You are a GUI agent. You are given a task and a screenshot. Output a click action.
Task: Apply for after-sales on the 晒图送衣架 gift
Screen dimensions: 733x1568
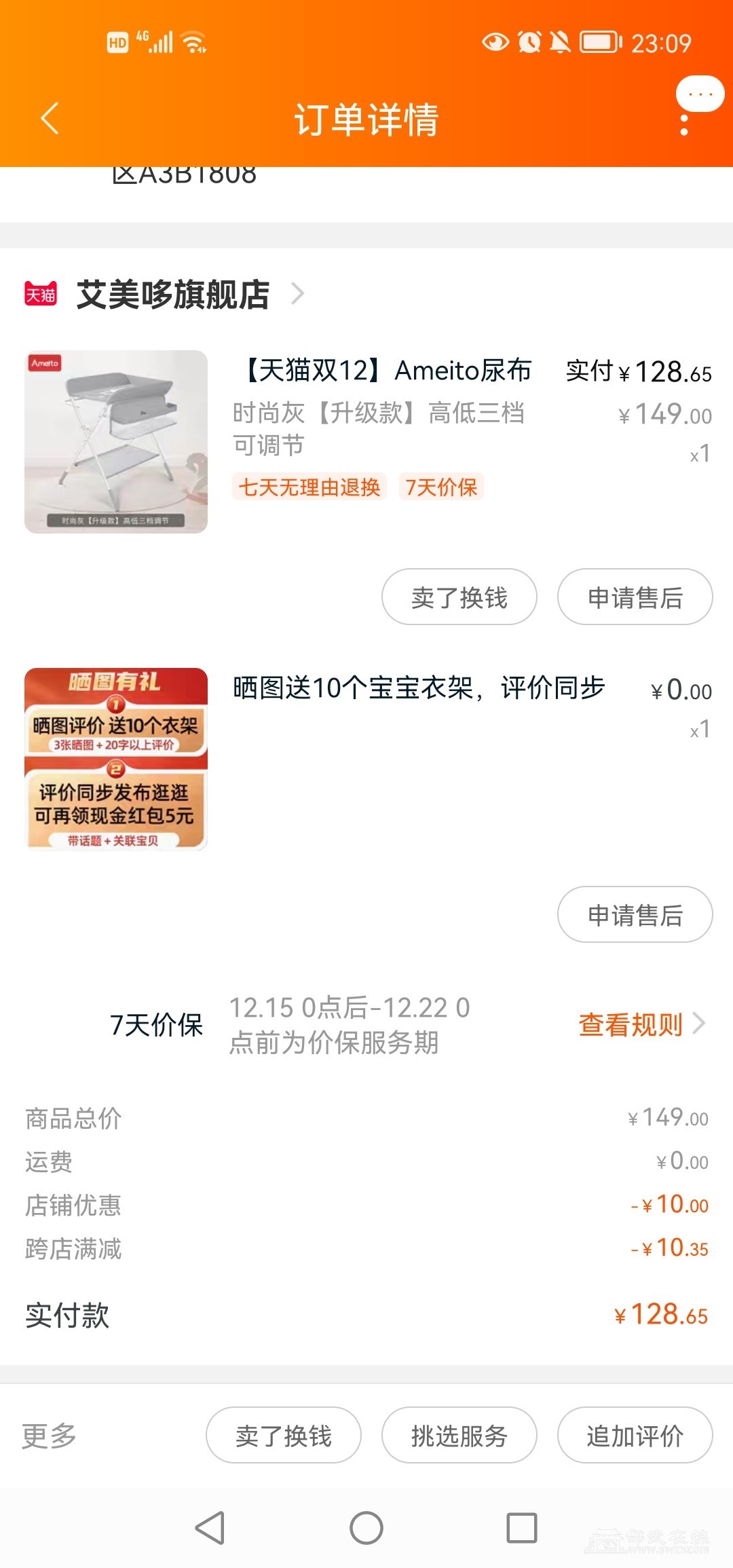[x=635, y=915]
